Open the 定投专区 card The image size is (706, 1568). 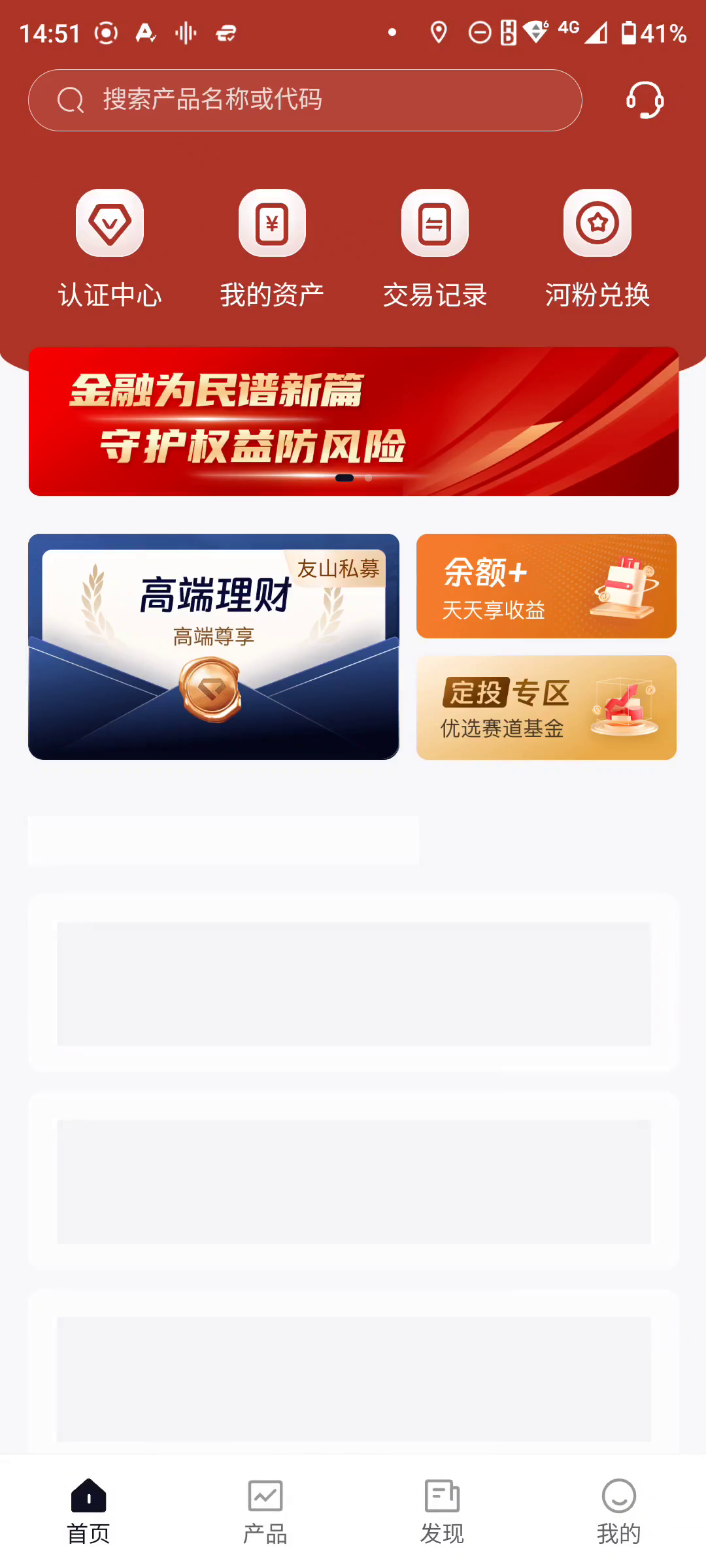pos(546,707)
